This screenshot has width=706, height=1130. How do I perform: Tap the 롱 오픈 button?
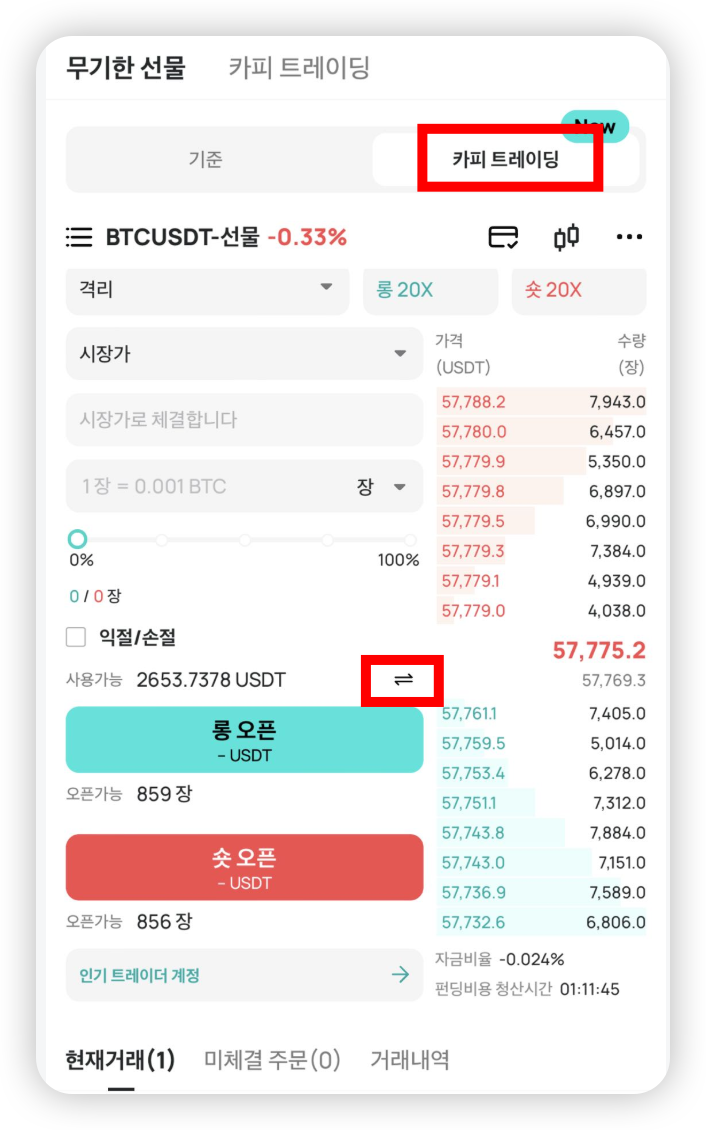(x=244, y=740)
